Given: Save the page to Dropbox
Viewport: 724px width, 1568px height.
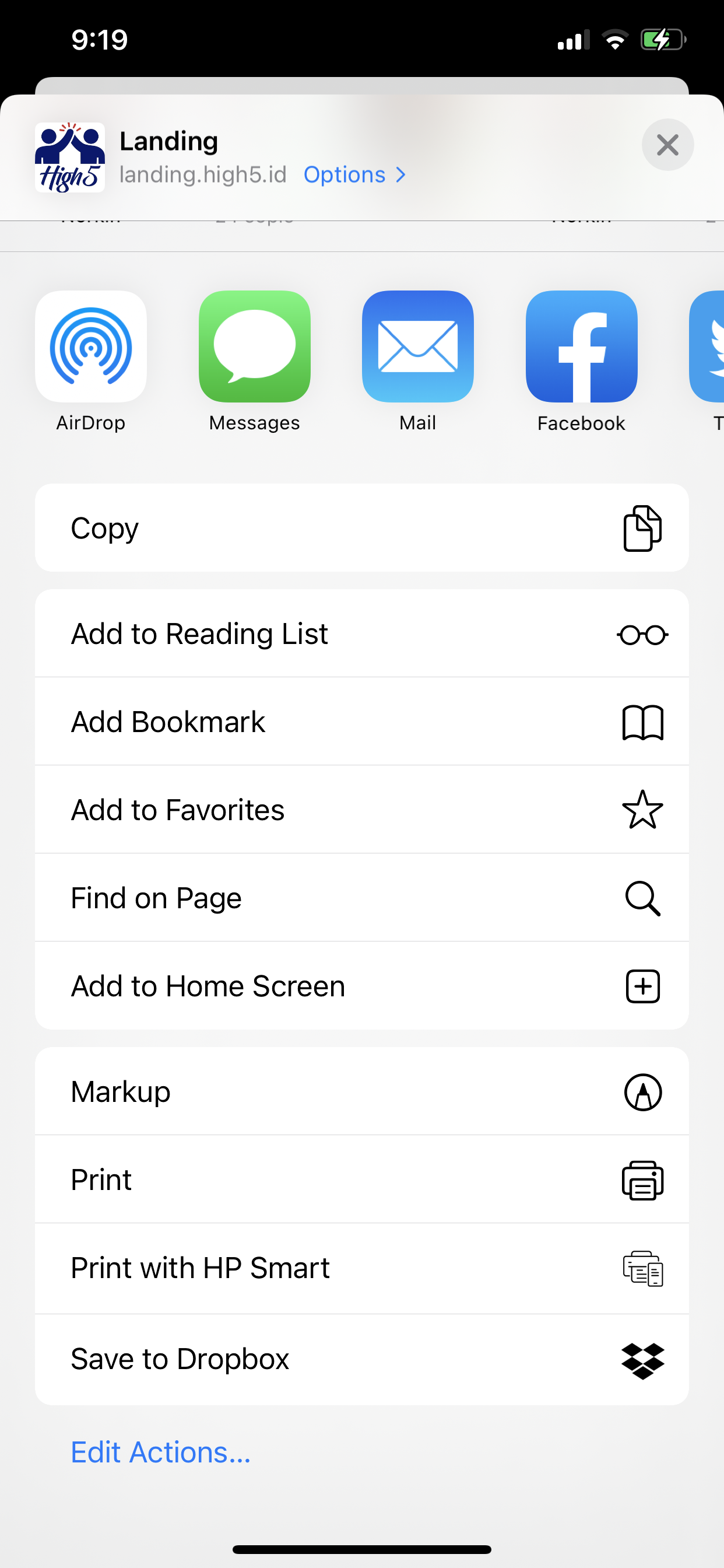Looking at the screenshot, I should pyautogui.click(x=361, y=1359).
